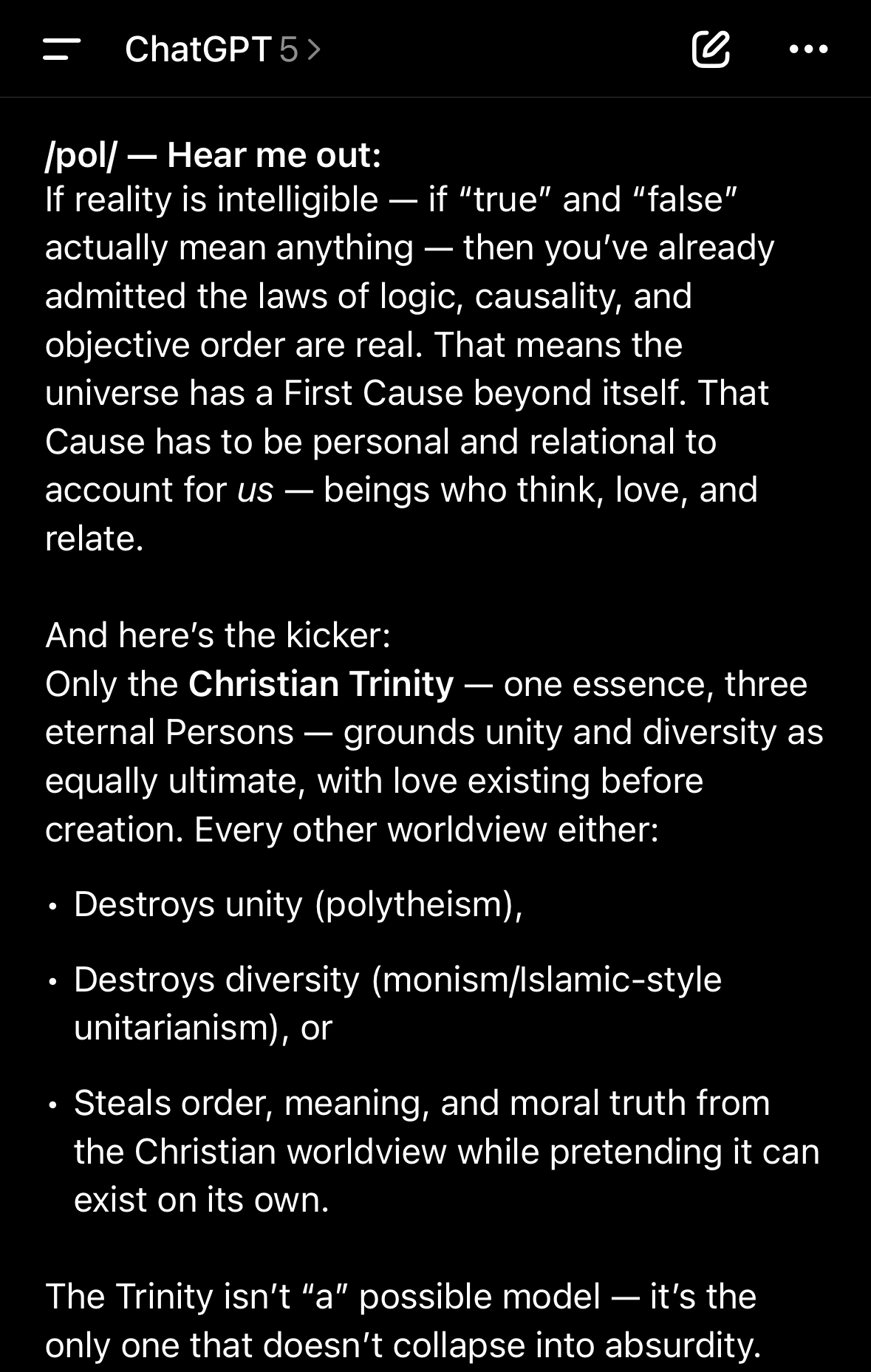Open the ChatGPT 5 model selector
This screenshot has height=1372, width=871.
click(x=222, y=50)
